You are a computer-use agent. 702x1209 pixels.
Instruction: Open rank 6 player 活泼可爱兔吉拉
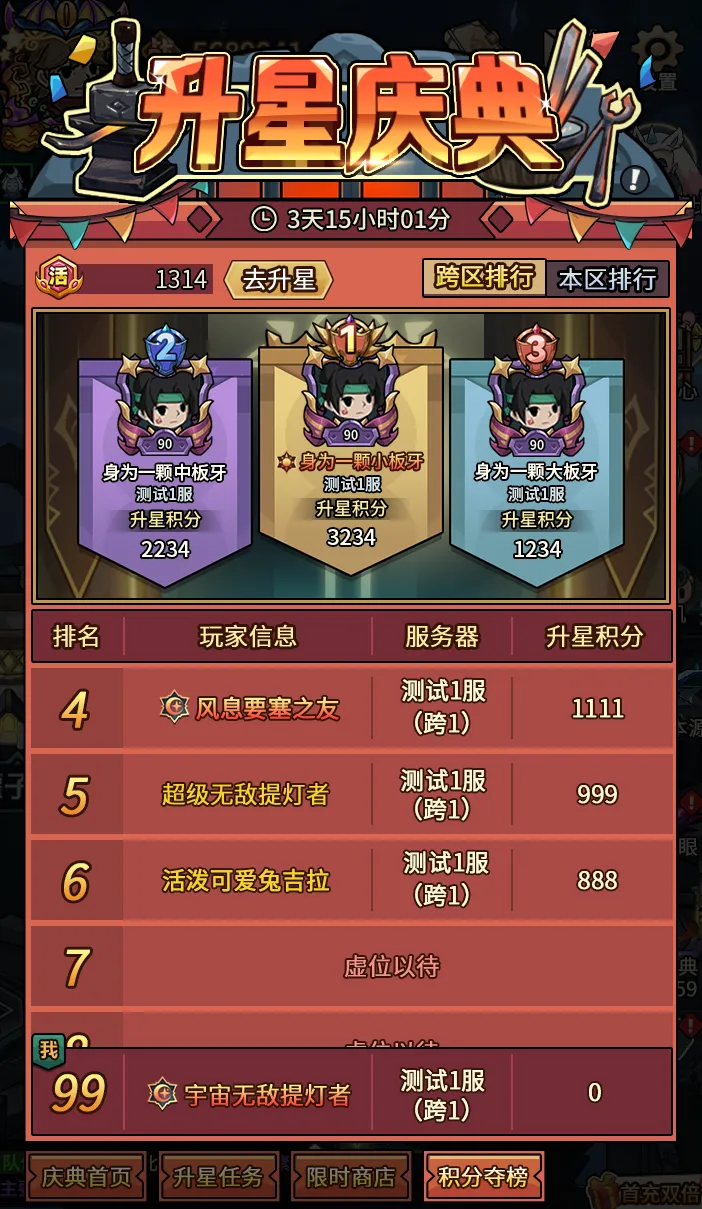pos(246,881)
